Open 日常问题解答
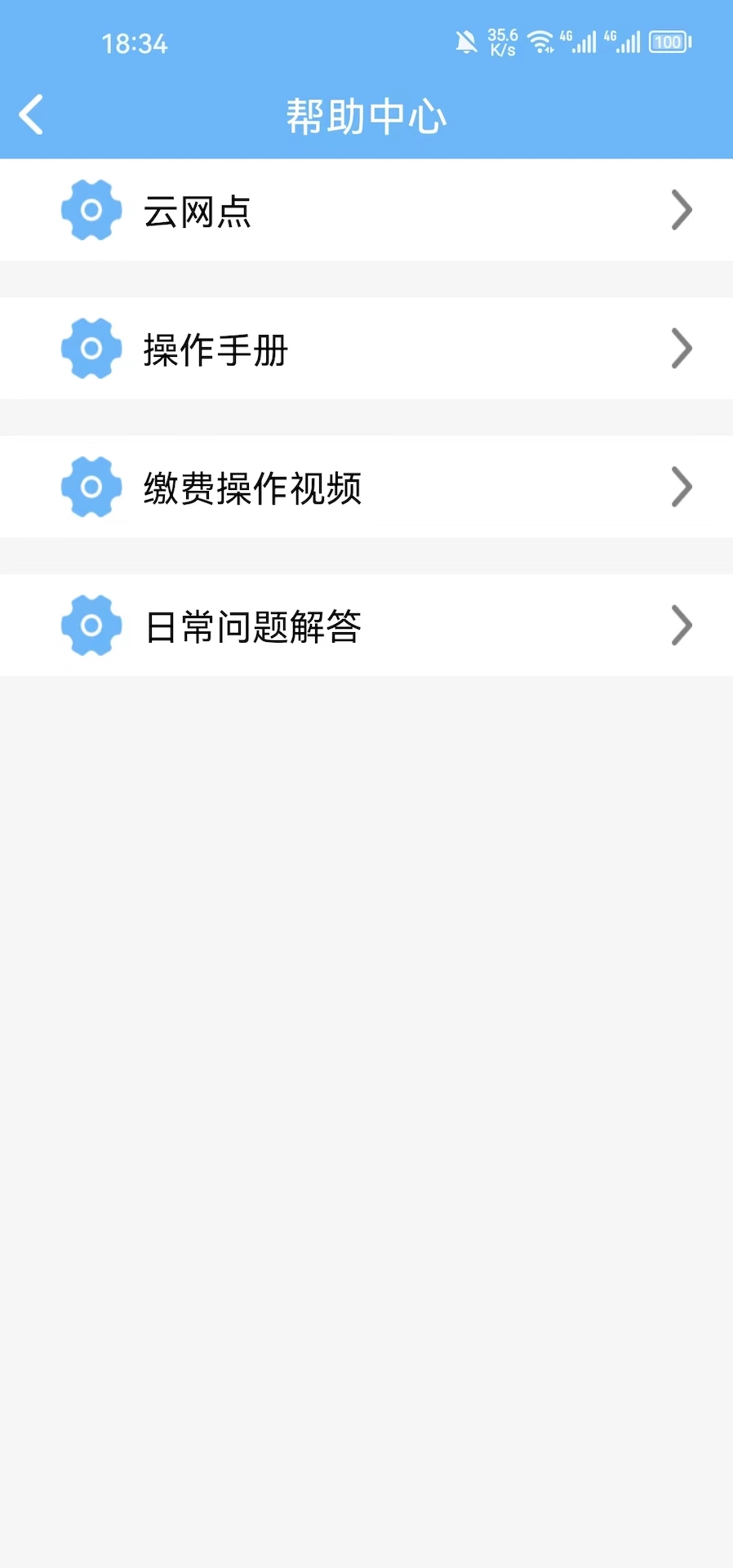The width and height of the screenshot is (733, 1568). (366, 626)
